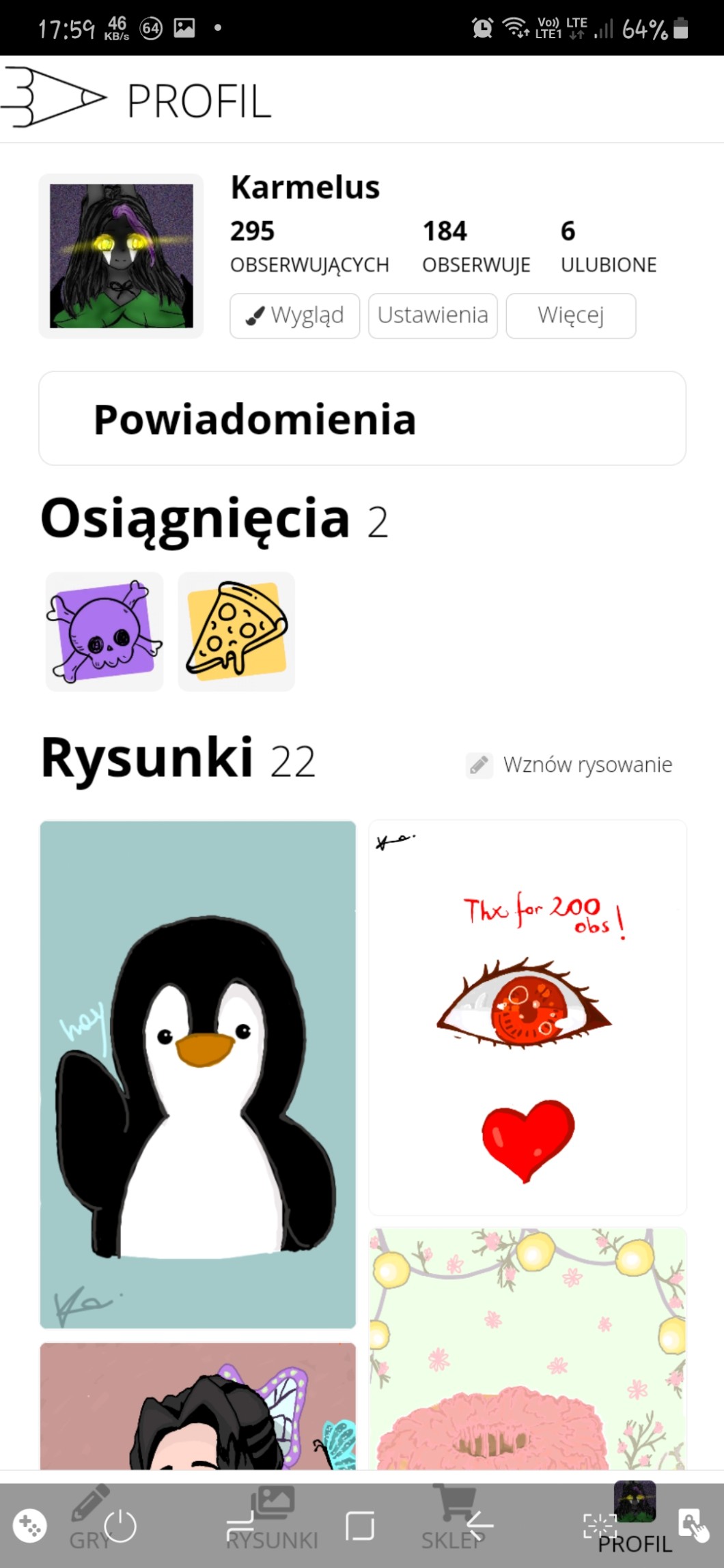Switch to the GRY tab
Viewport: 724px width, 1568px height.
click(89, 1517)
